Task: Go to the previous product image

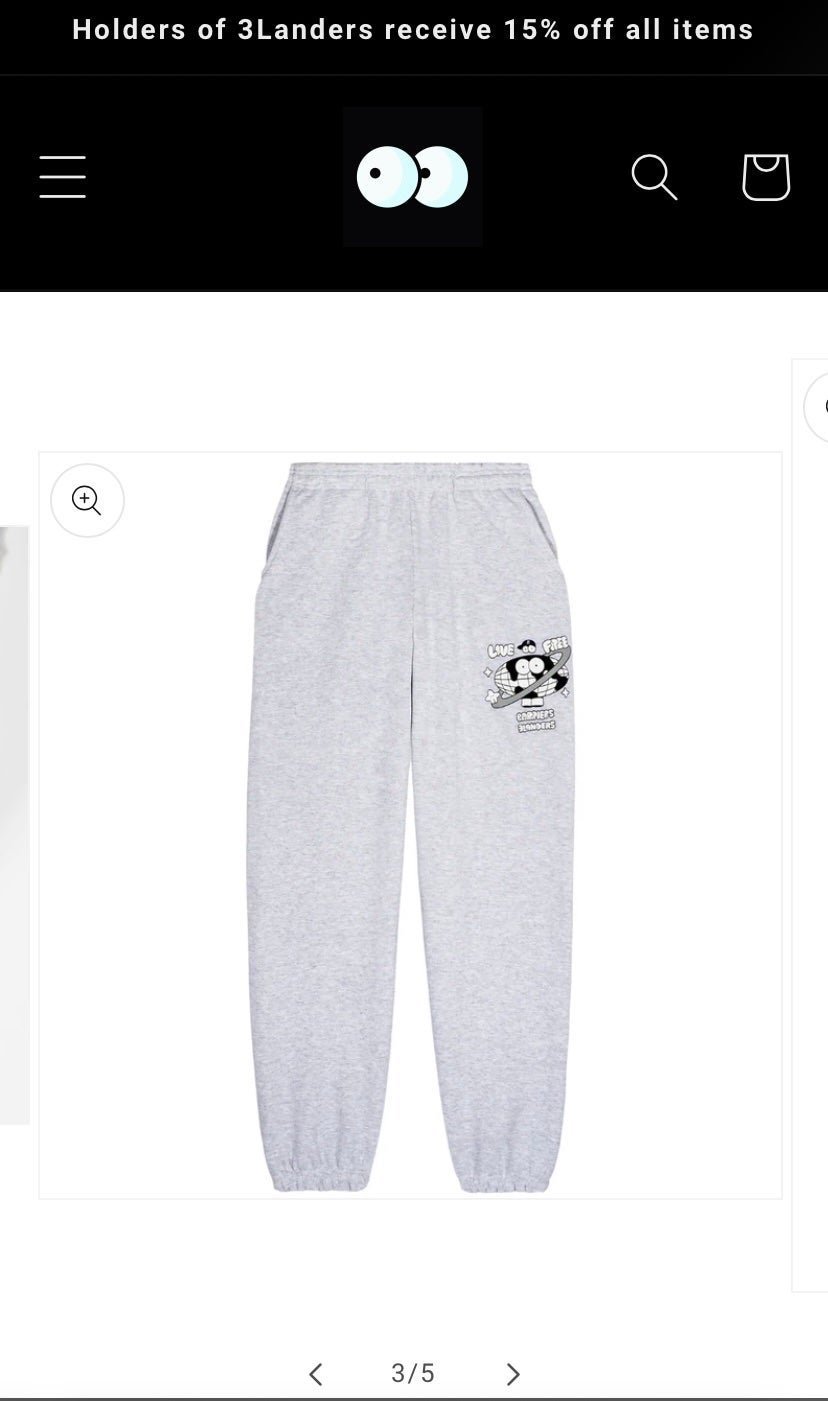Action: 316,1374
